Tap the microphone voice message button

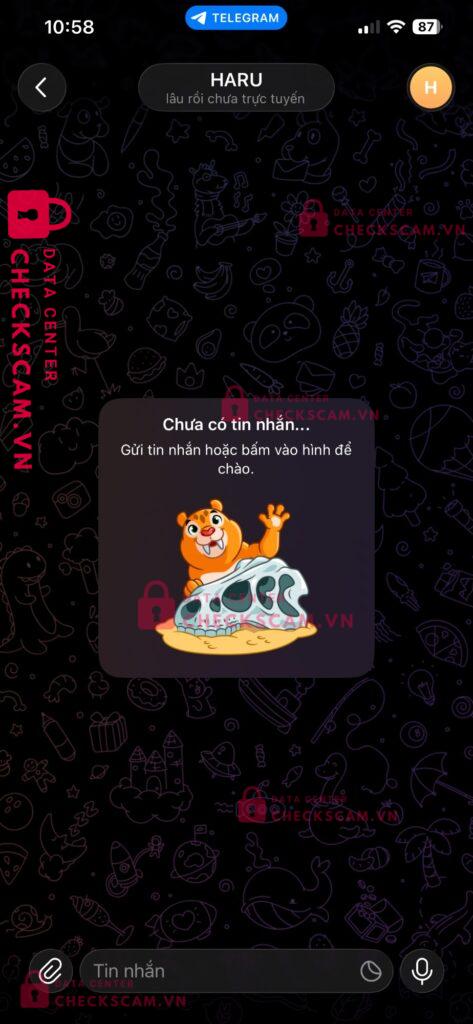point(422,972)
